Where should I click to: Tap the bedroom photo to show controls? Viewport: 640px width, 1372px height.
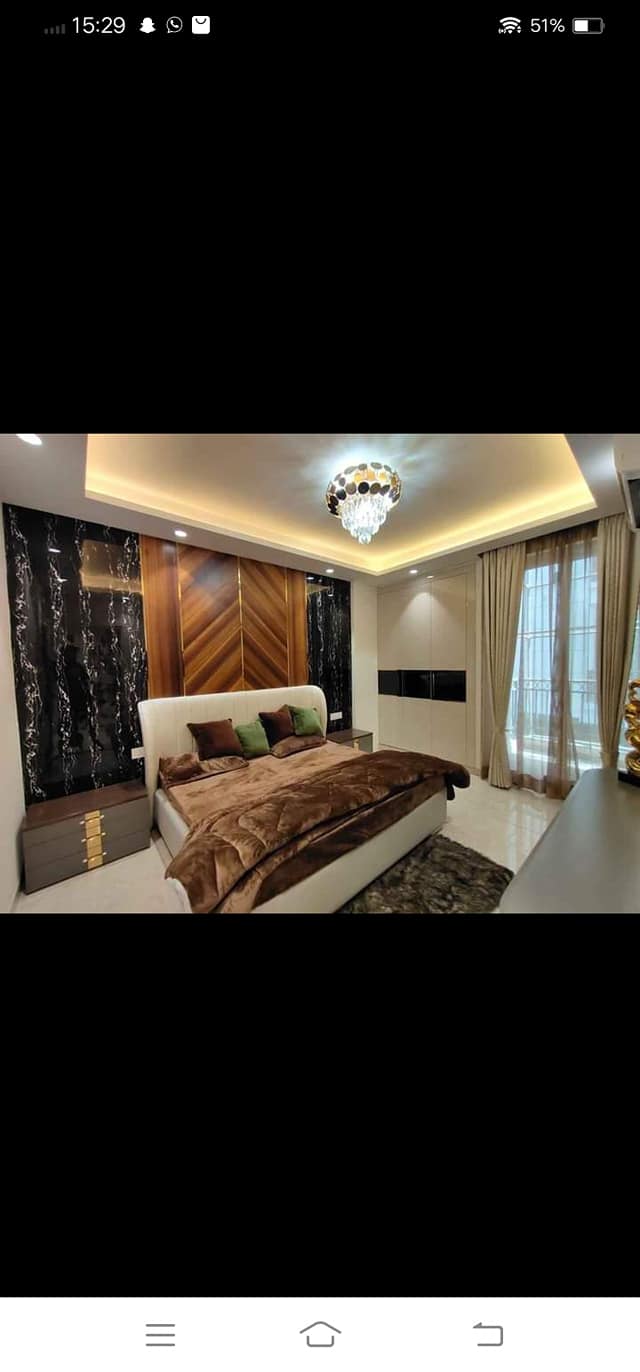click(320, 672)
